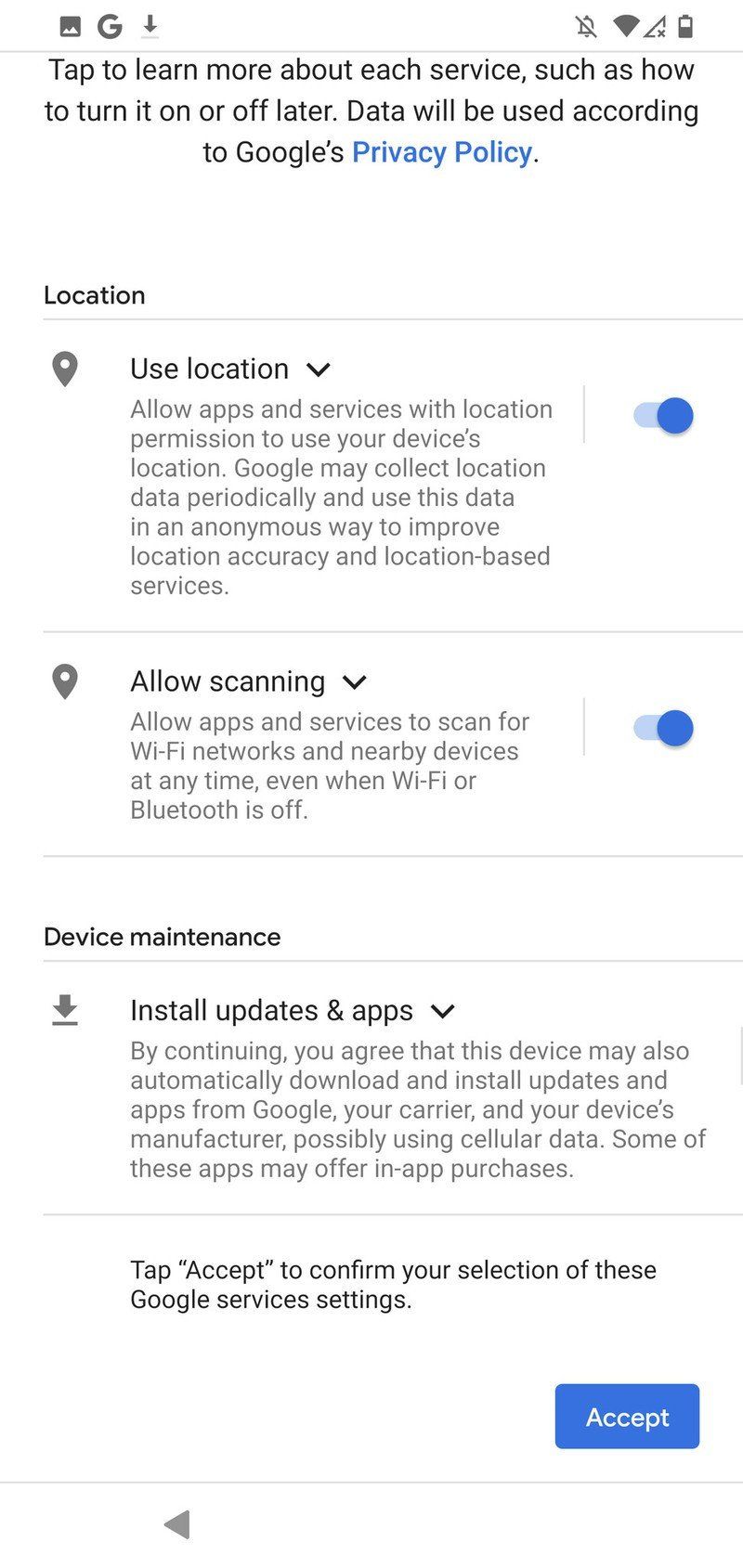This screenshot has width=743, height=1568.
Task: Tap the download icon beside Install updates & apps
Action: (64, 1010)
